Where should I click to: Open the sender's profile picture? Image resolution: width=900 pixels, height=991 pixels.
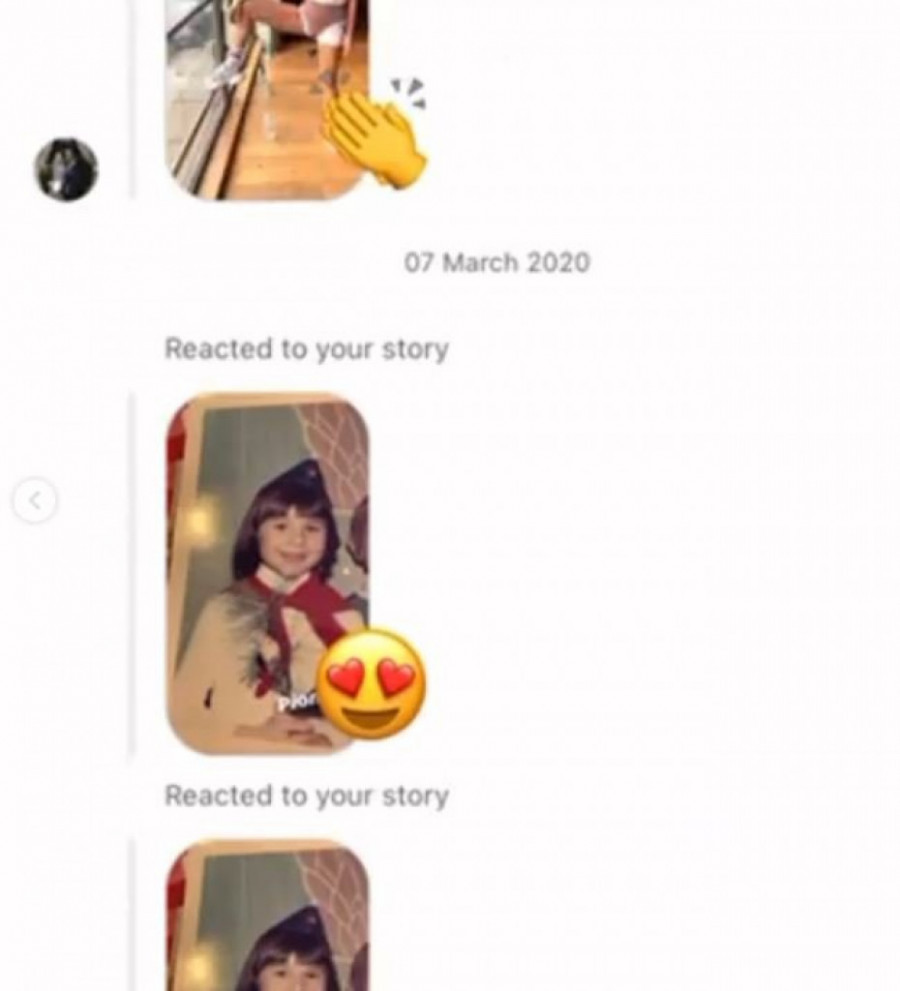coord(66,169)
